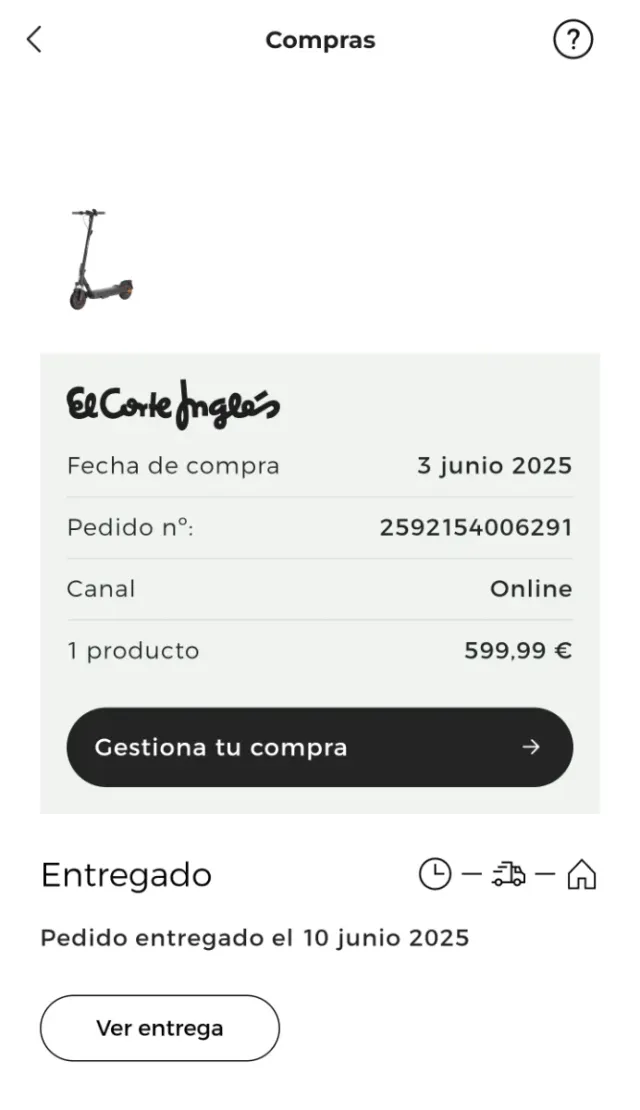The image size is (640, 1110).
Task: Tap the Gestiona tu compra button
Action: tap(320, 747)
